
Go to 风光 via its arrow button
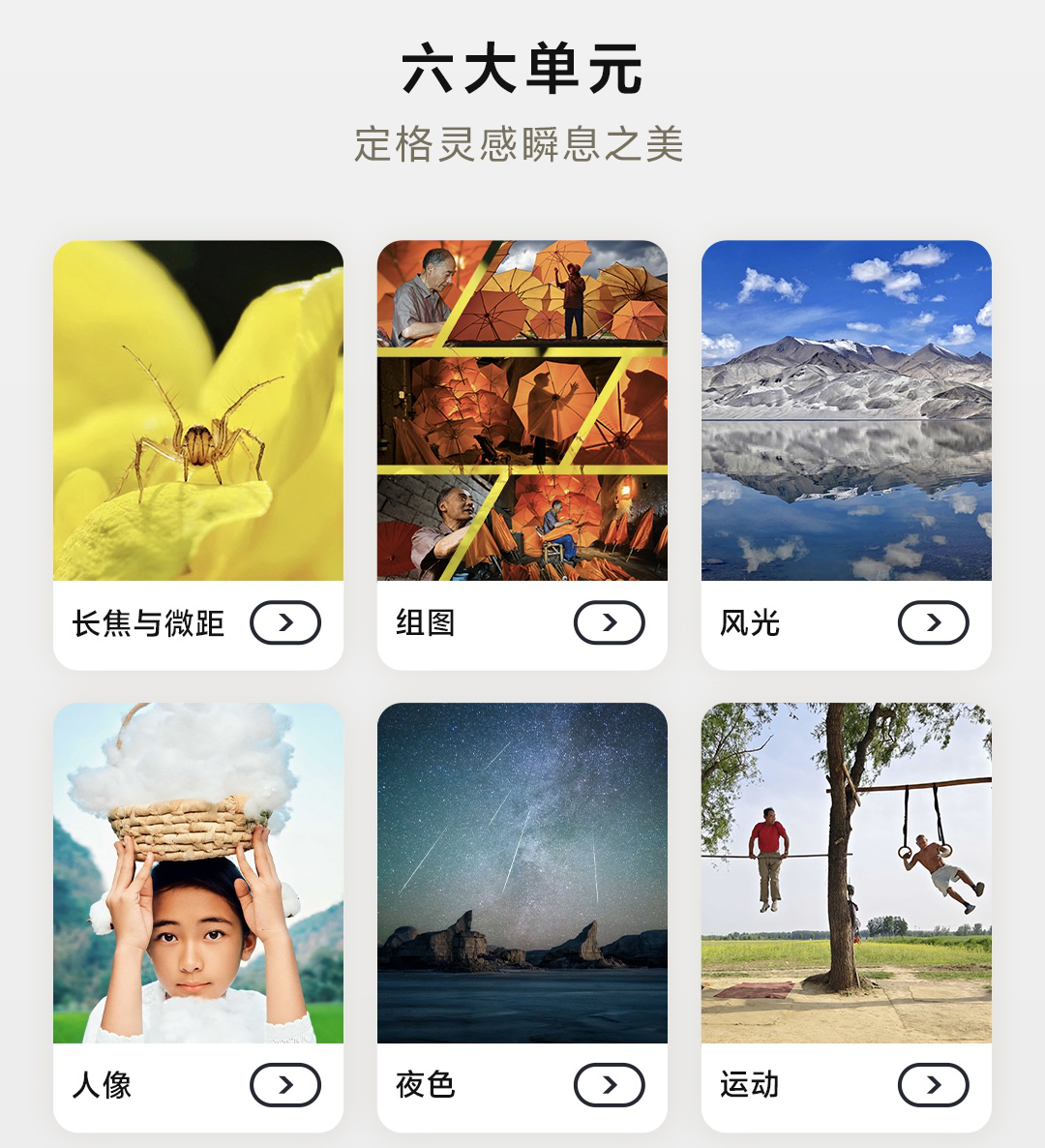coord(934,622)
